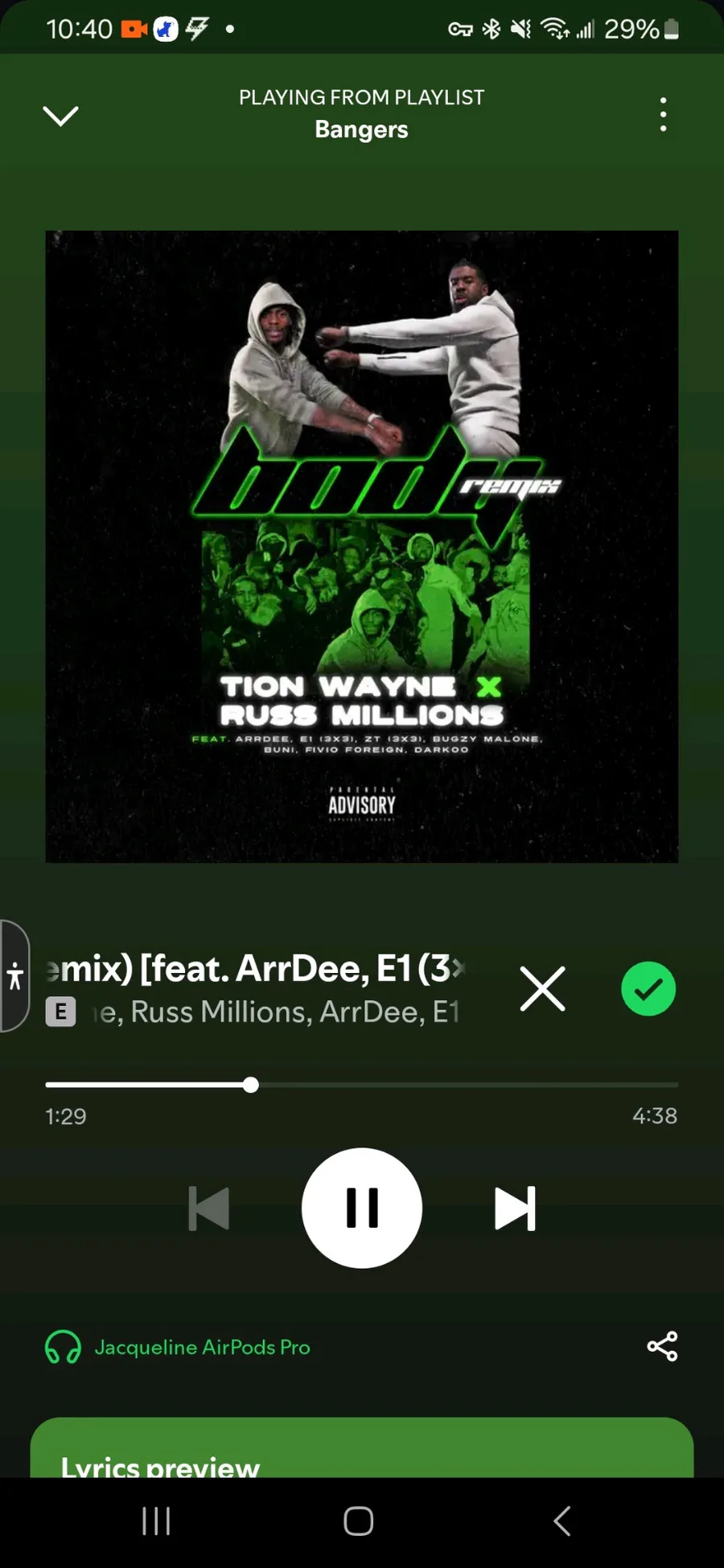The height and width of the screenshot is (1568, 724).
Task: Go back to previous track
Action: (209, 1208)
